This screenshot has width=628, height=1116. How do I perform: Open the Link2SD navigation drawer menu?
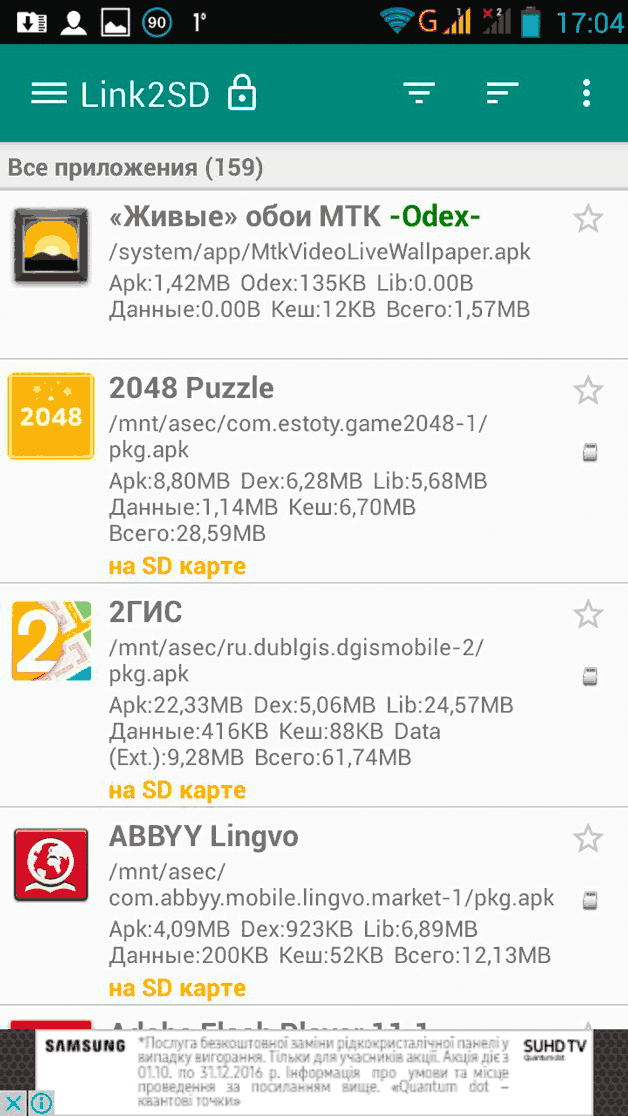tap(49, 93)
